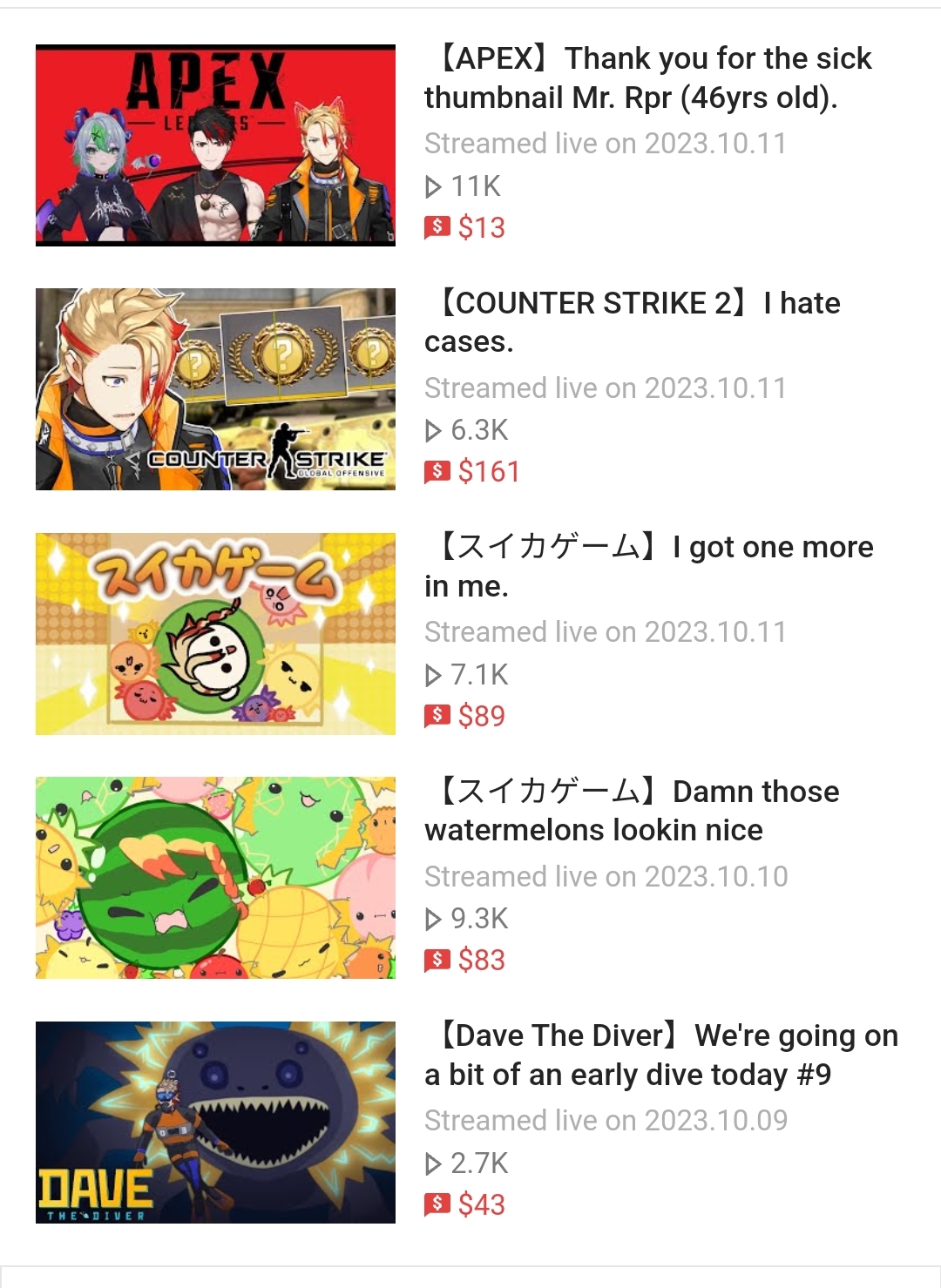Open the Dave The Diver #9 stream
Viewport: 941px width, 1288px height.
pyautogui.click(x=660, y=1055)
